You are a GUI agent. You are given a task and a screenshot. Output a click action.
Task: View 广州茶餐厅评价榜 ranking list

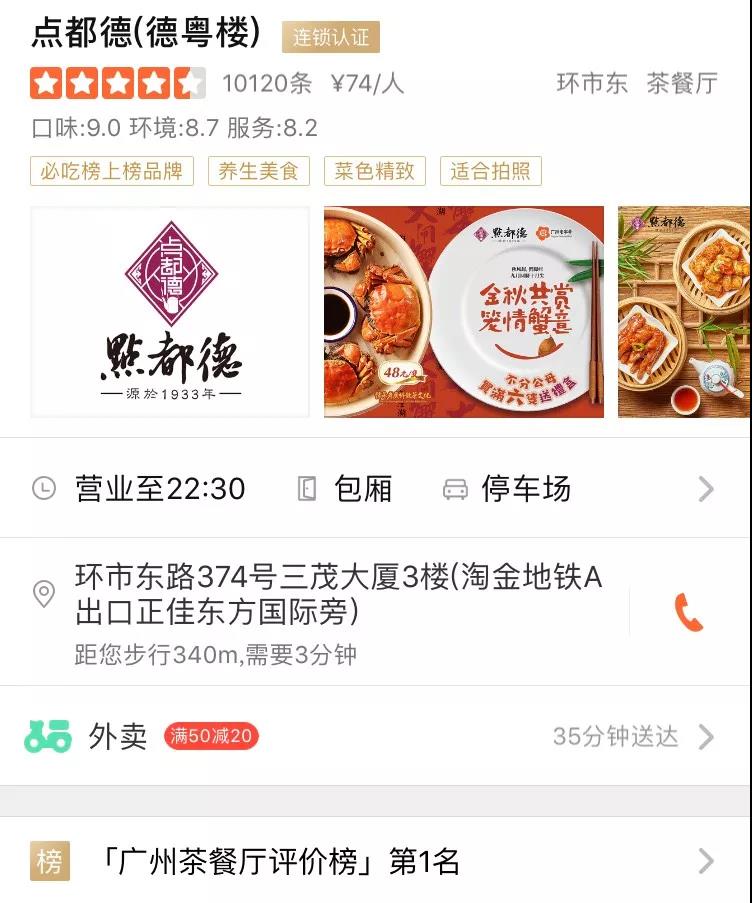point(375,861)
